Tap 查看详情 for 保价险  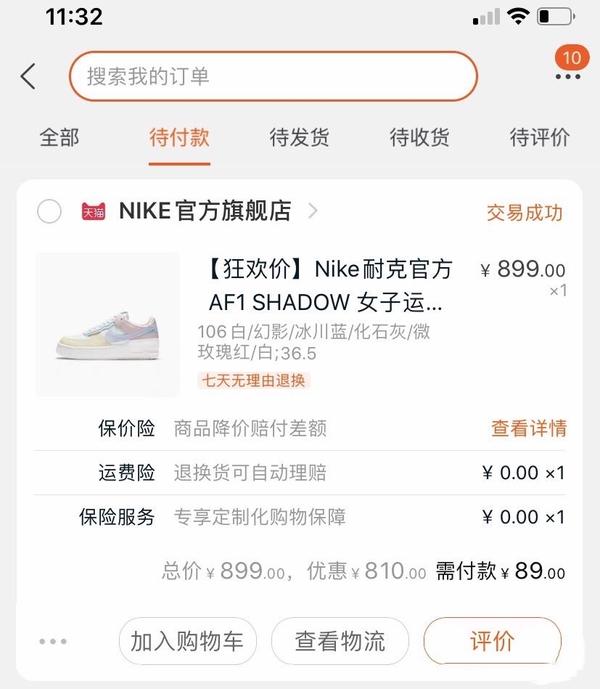coord(528,429)
